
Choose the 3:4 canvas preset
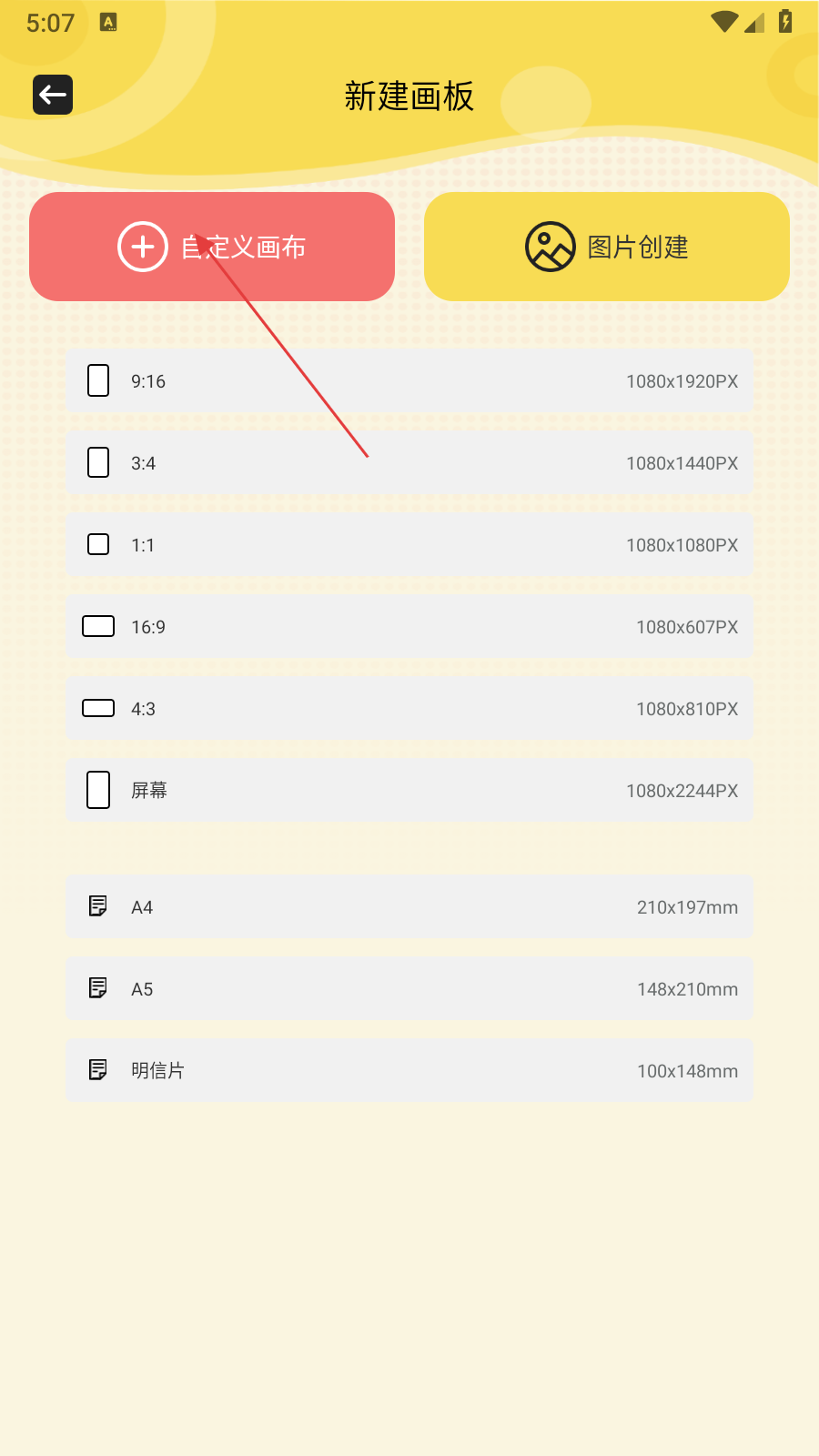point(409,463)
